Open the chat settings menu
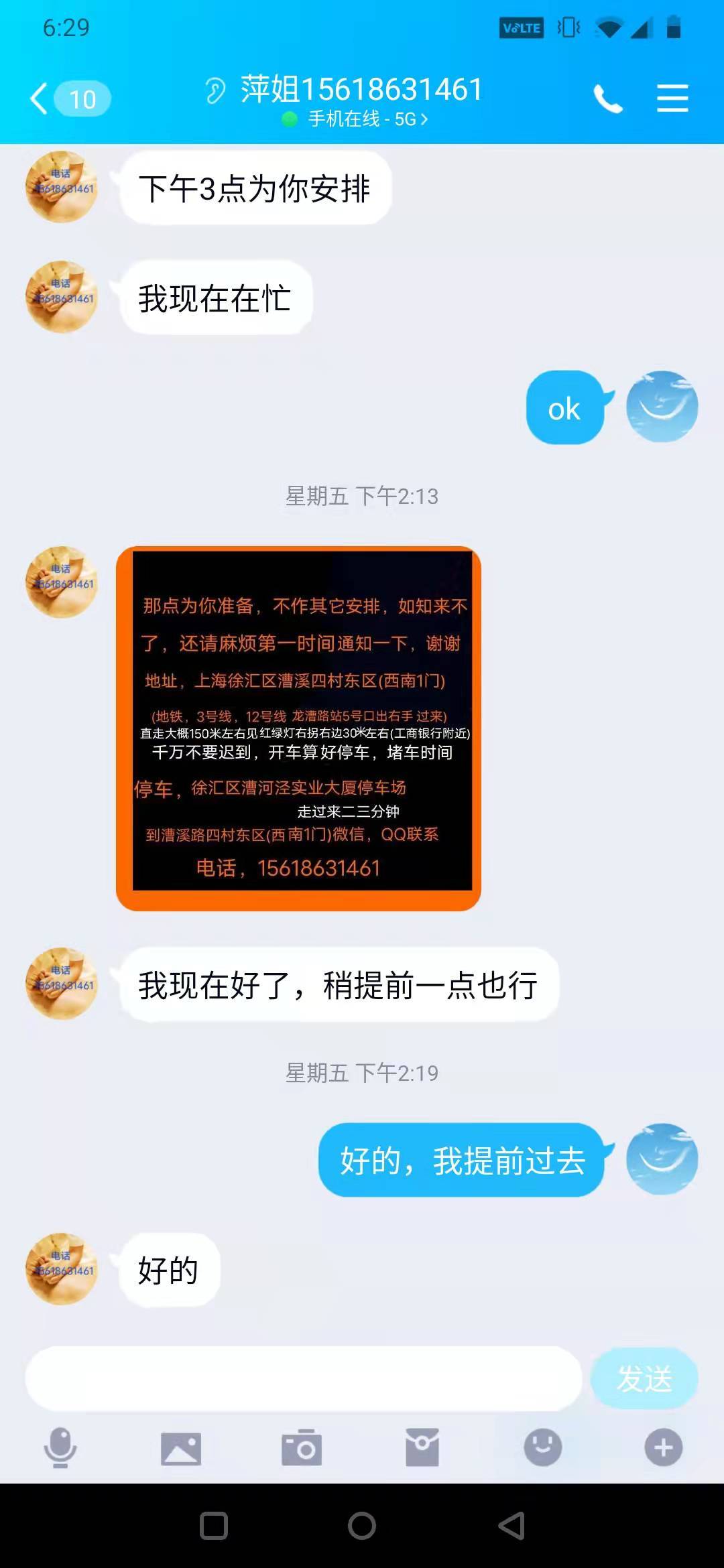724x1568 pixels. pyautogui.click(x=672, y=99)
